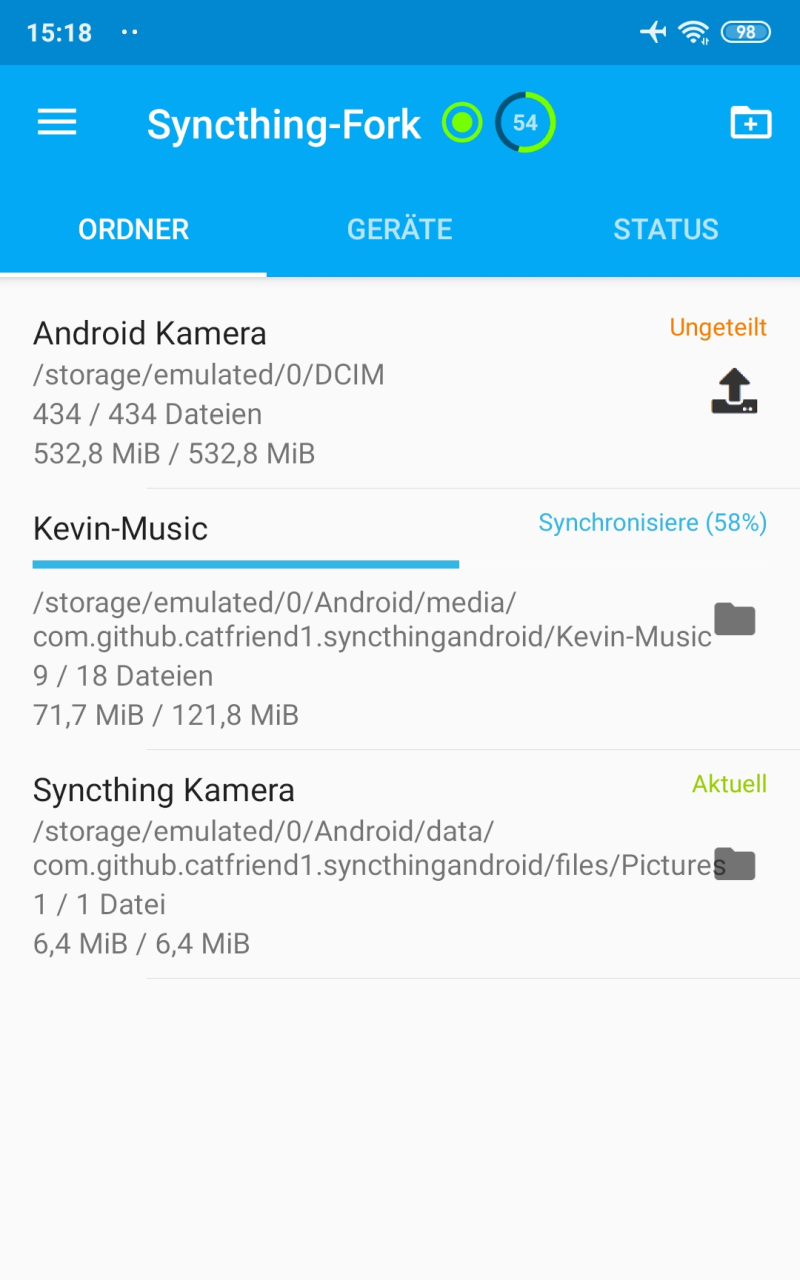Open Kevin-Music in the file browser
Viewport: 800px width, 1280px height.
[x=735, y=620]
